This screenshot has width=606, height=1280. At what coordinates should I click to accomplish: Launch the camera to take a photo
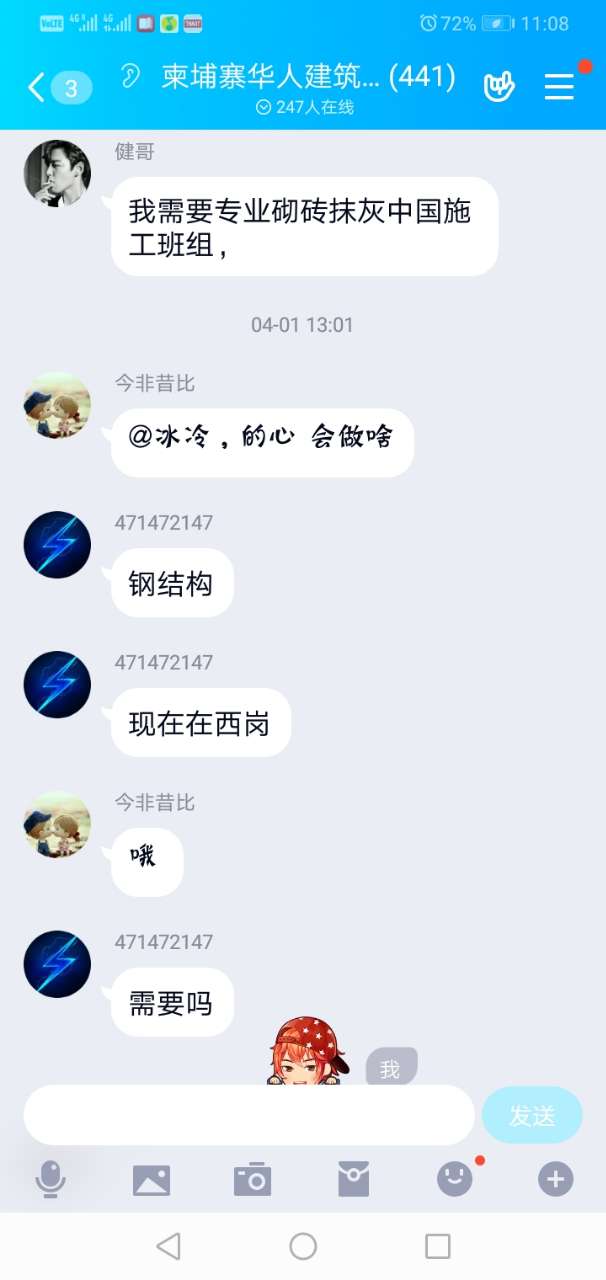[x=252, y=1180]
